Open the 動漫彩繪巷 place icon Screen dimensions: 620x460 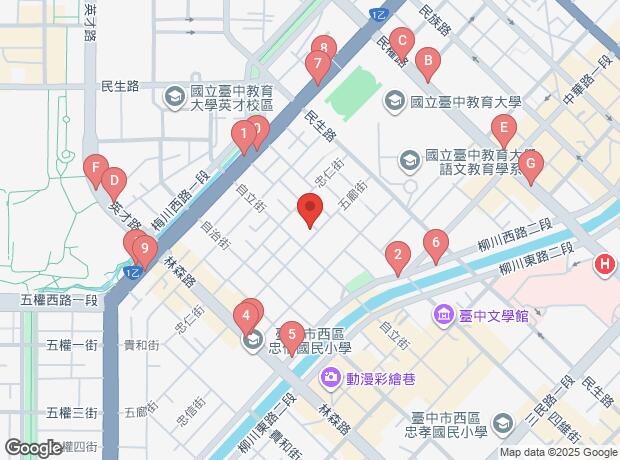(330, 379)
